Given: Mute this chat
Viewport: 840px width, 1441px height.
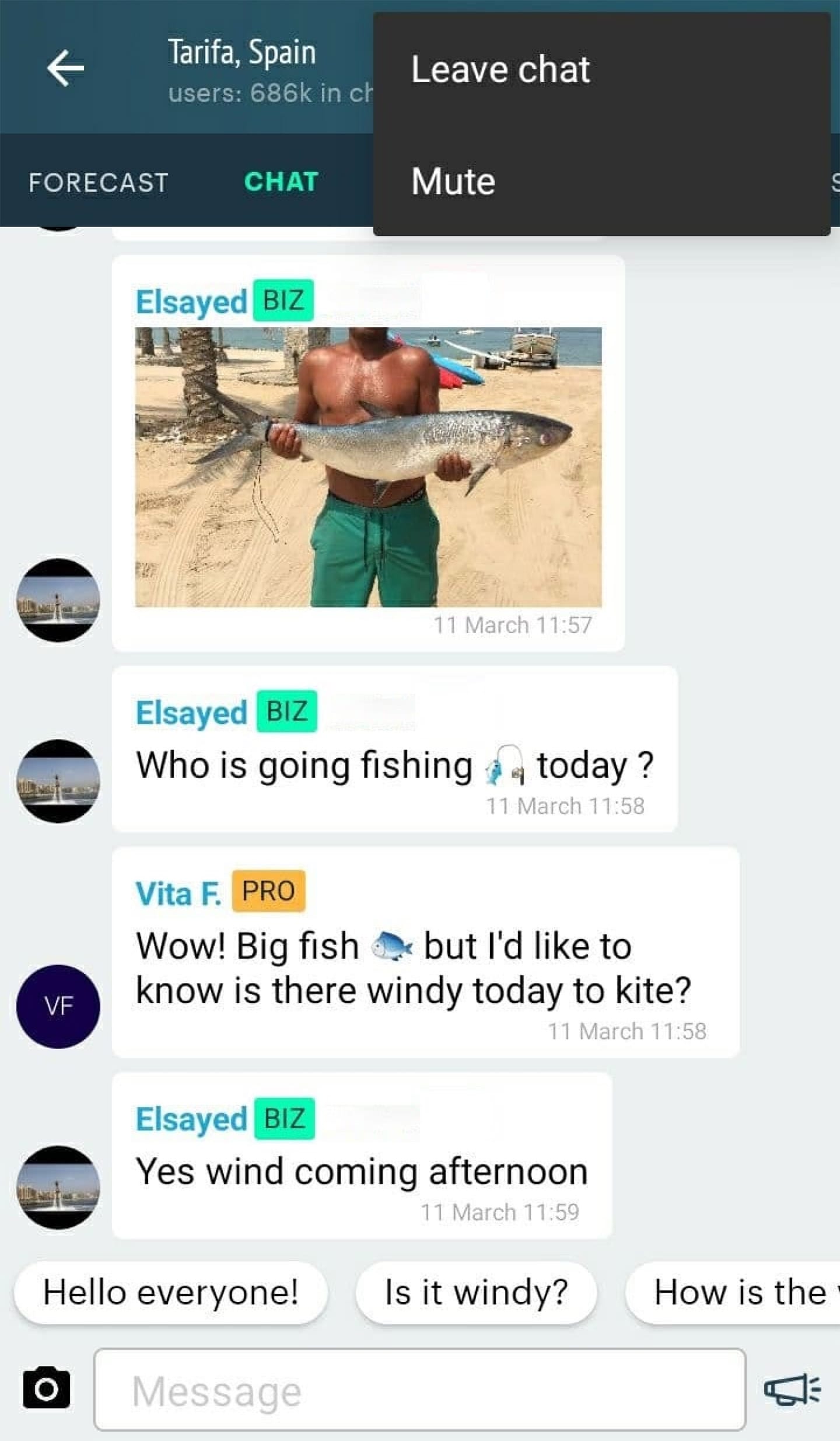Looking at the screenshot, I should pyautogui.click(x=453, y=182).
